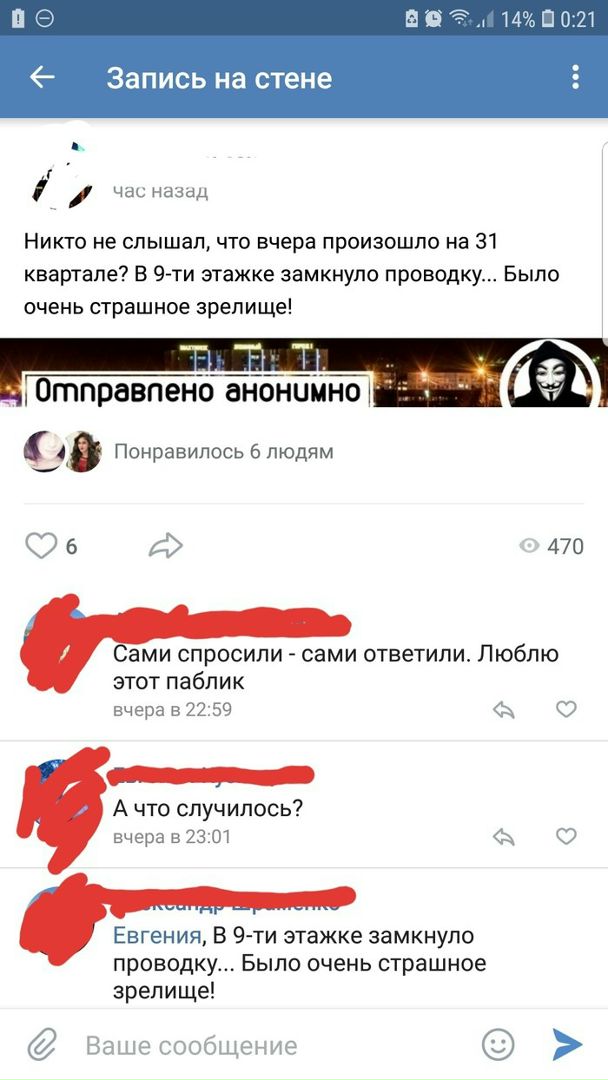Focus the 'Ваше сообщение' text field
The height and width of the screenshot is (1080, 608).
(x=270, y=1046)
